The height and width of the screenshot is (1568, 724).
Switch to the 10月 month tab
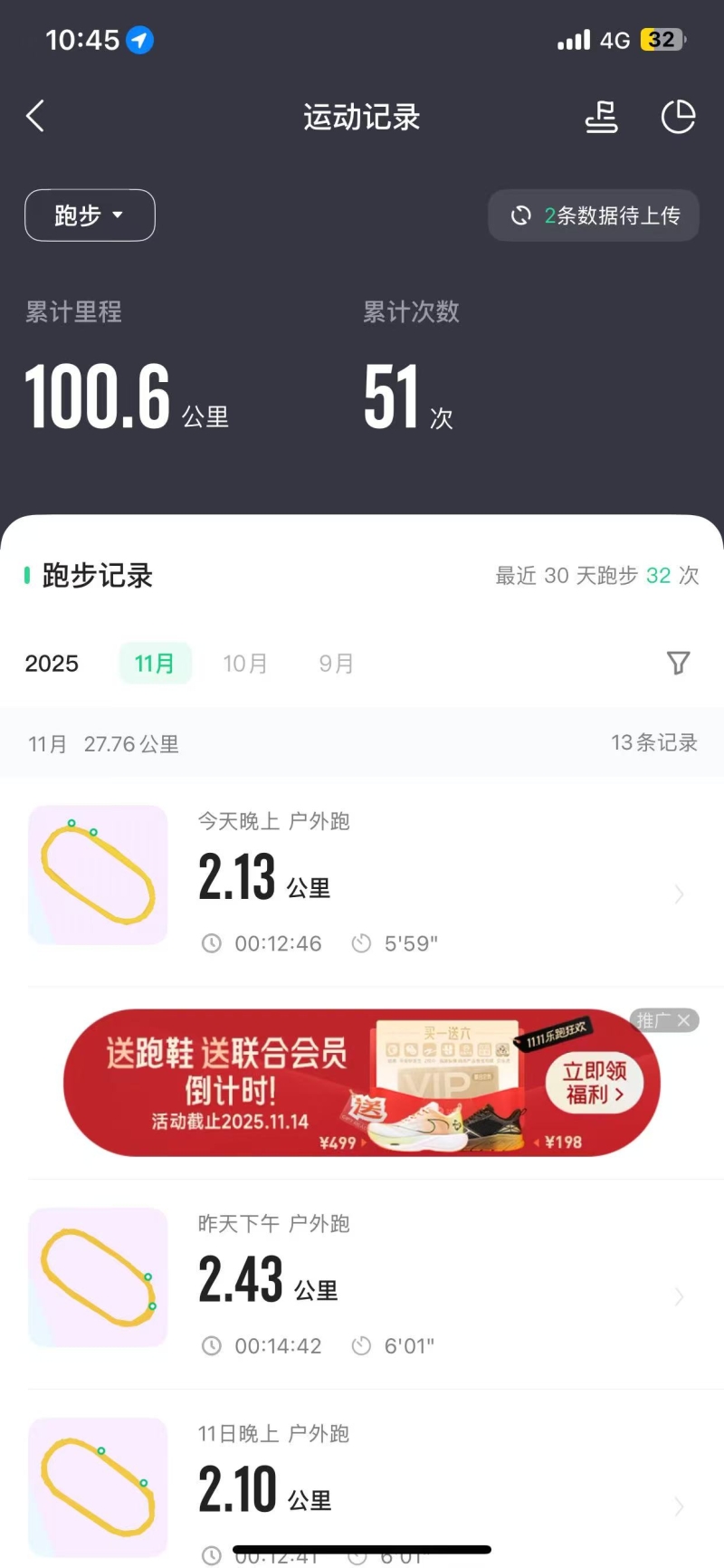click(245, 664)
